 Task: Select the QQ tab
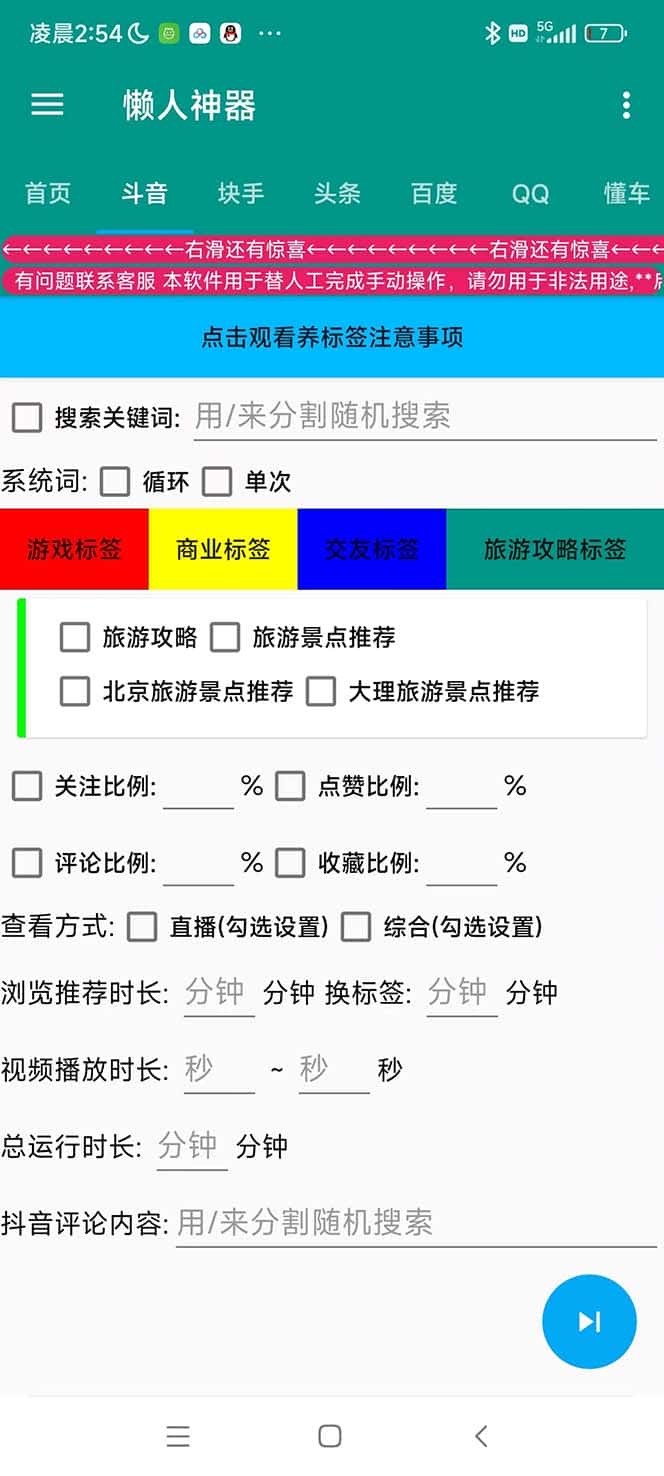coord(530,193)
